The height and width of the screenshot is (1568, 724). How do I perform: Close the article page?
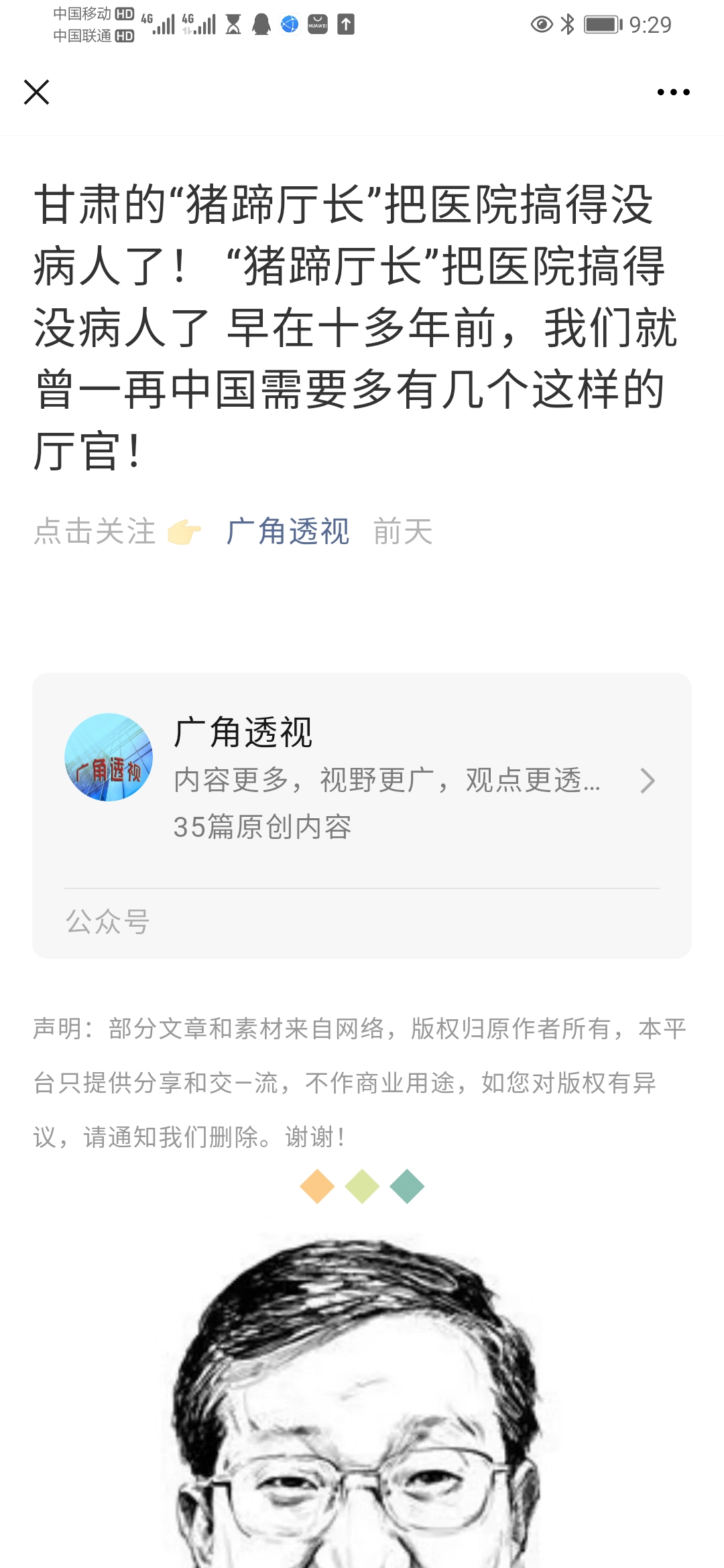pos(37,92)
